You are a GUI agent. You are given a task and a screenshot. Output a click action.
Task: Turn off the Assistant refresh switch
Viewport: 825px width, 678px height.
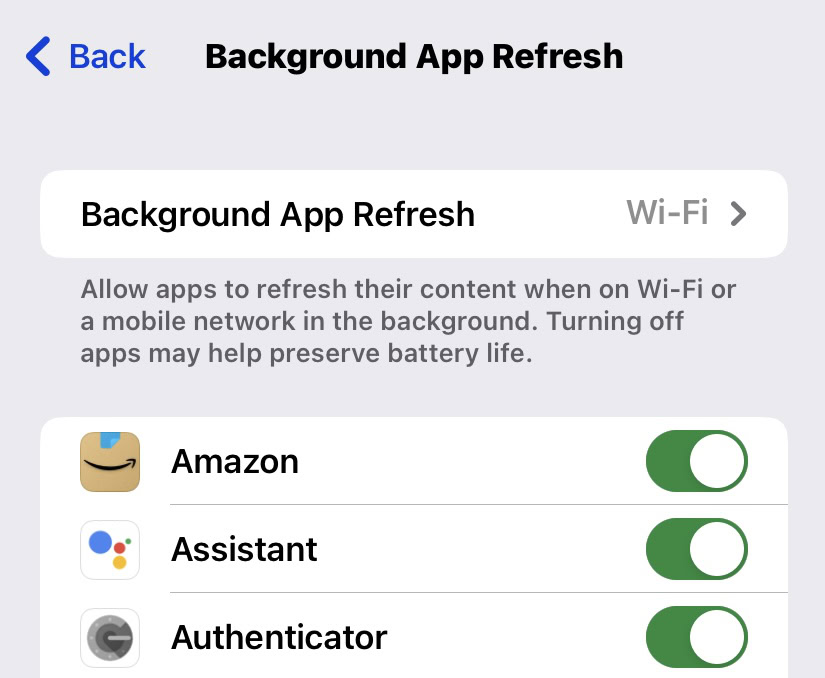[x=696, y=549]
